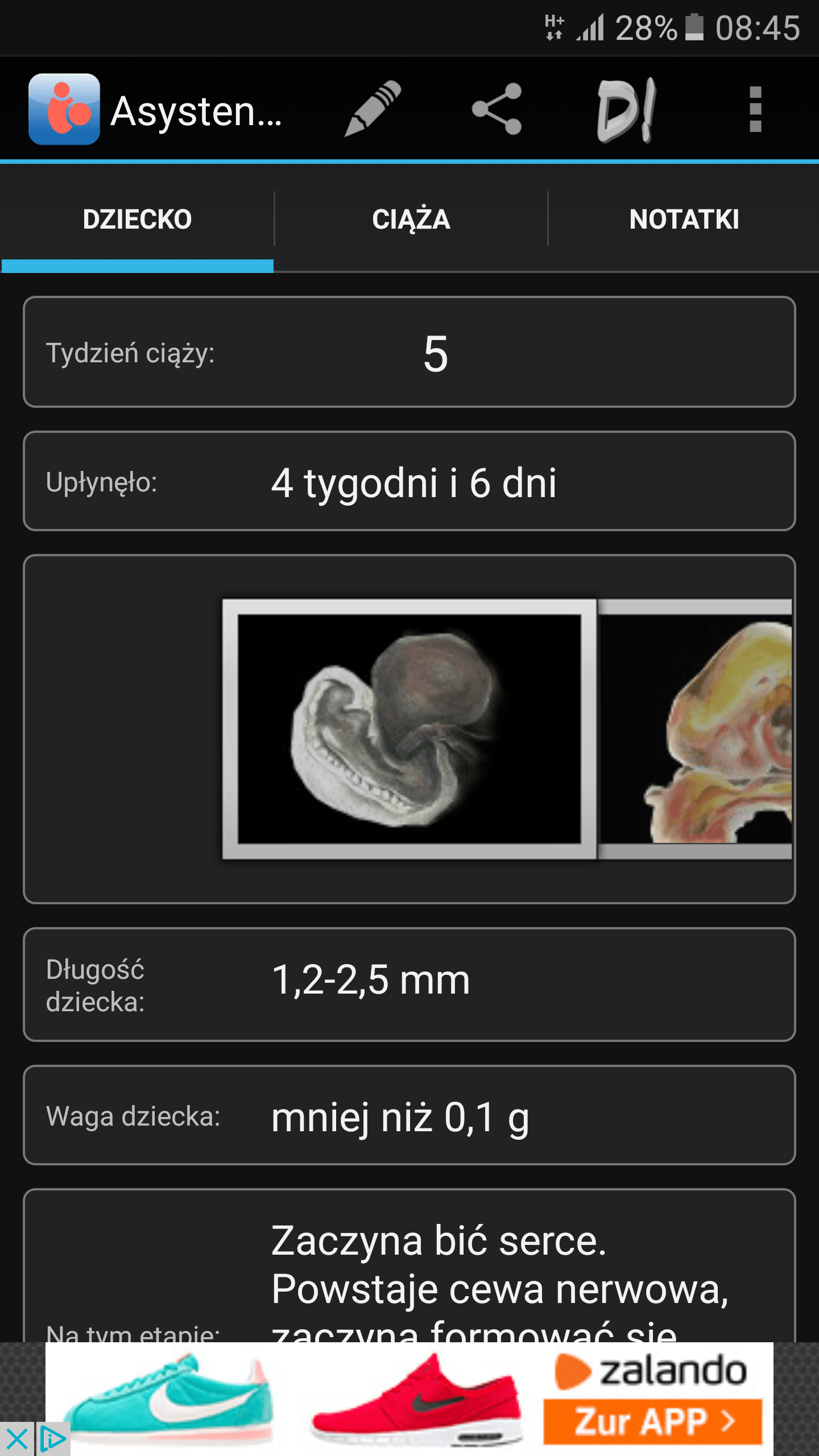This screenshot has width=819, height=1456.
Task: Open the grayscale embryo picture
Action: point(409,729)
